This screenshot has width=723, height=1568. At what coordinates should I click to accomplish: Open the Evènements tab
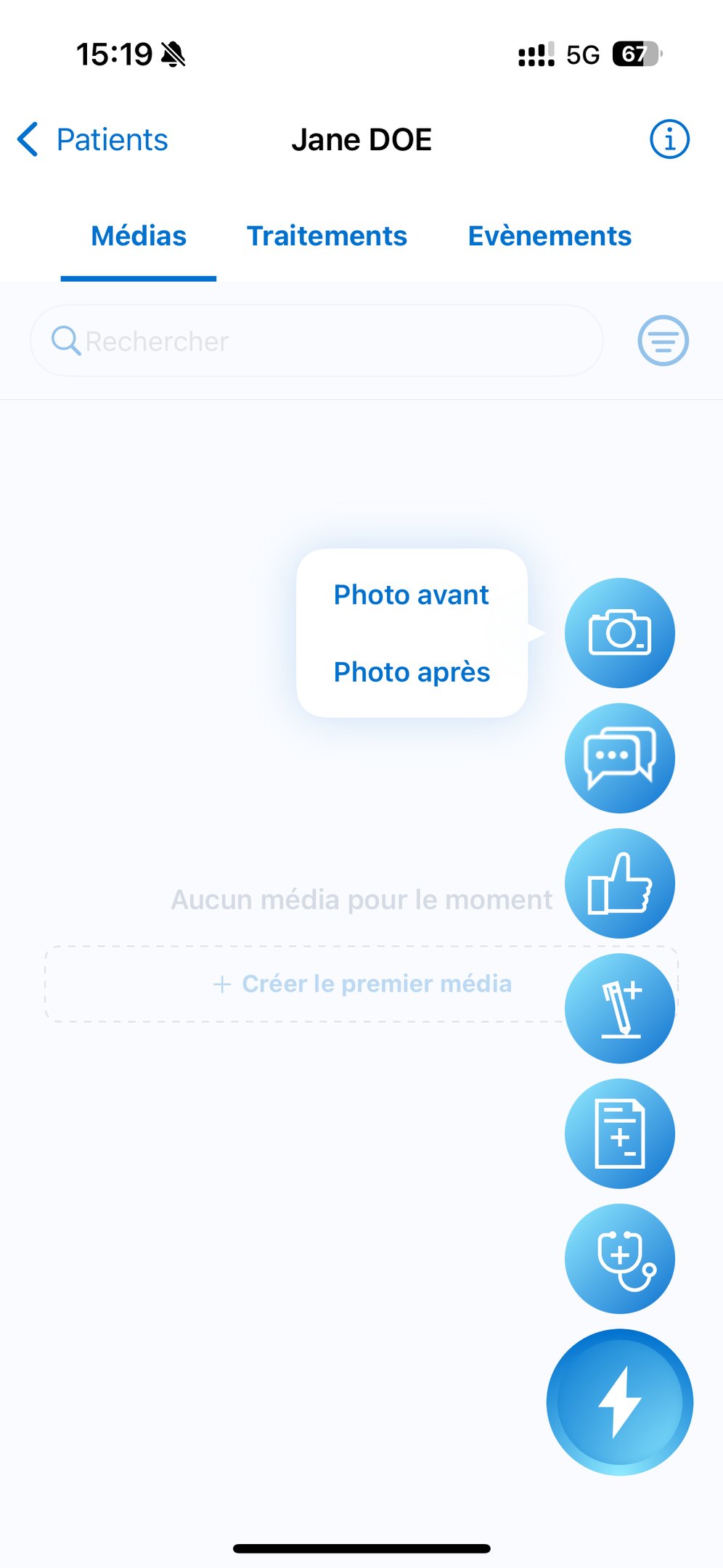[550, 237]
